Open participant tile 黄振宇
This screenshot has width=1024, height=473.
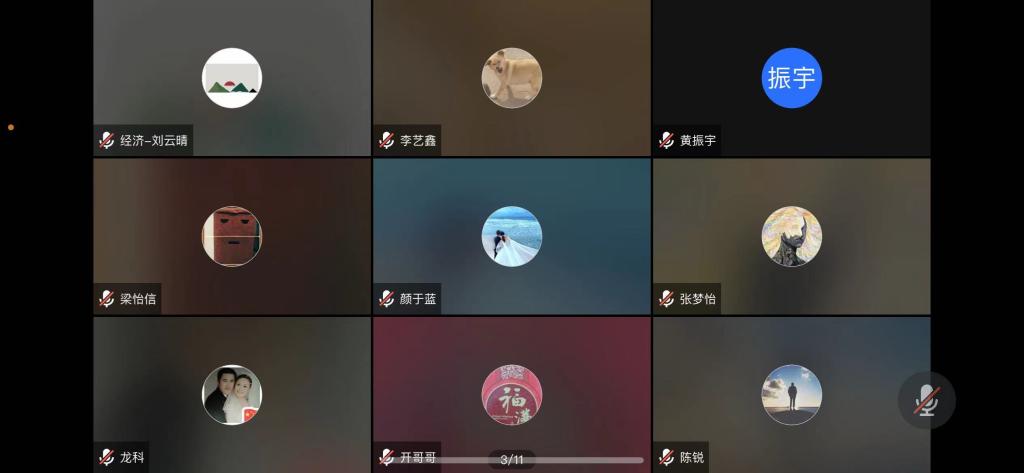(x=791, y=78)
